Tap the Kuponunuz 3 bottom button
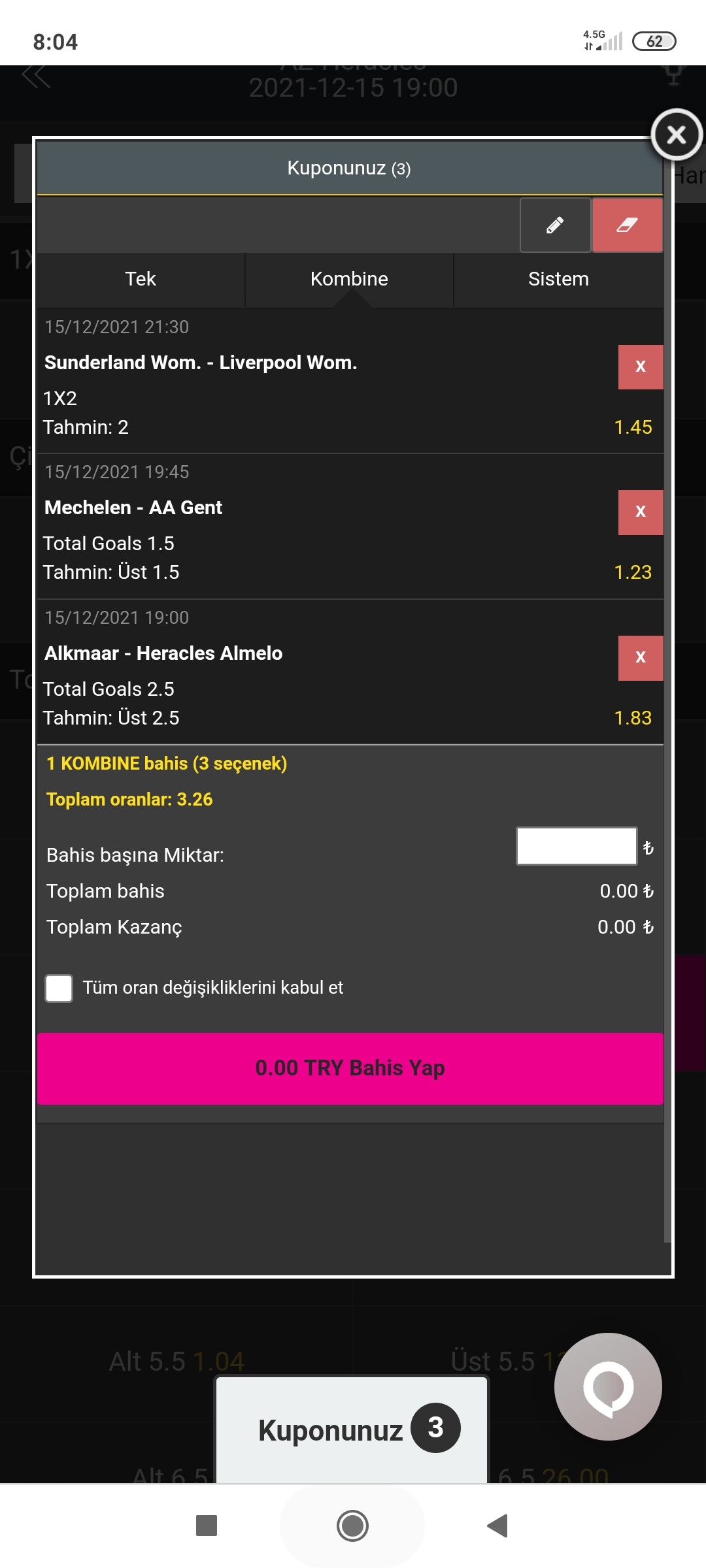This screenshot has width=706, height=1568. coord(352,1429)
